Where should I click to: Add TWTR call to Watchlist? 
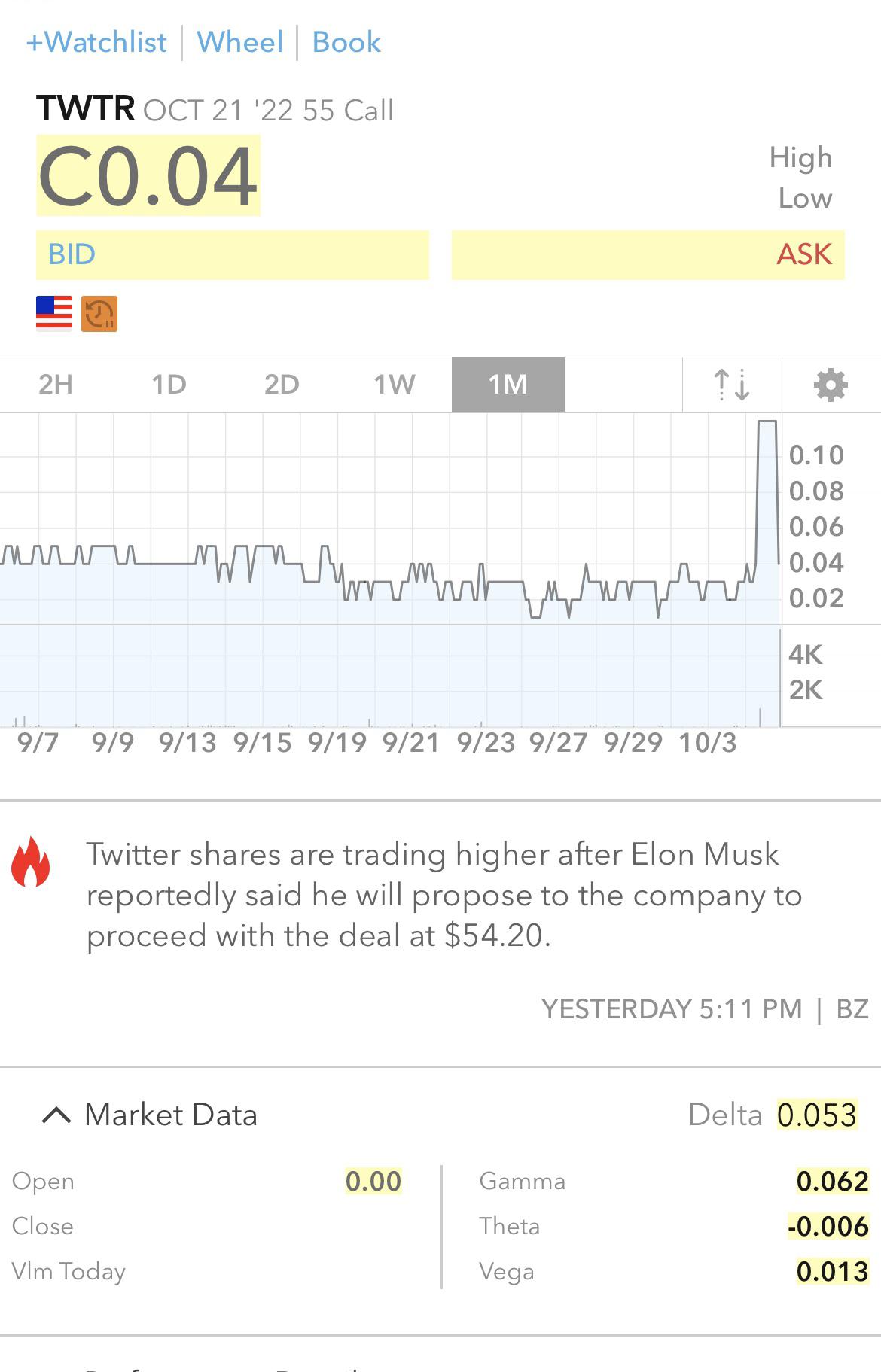click(x=96, y=42)
